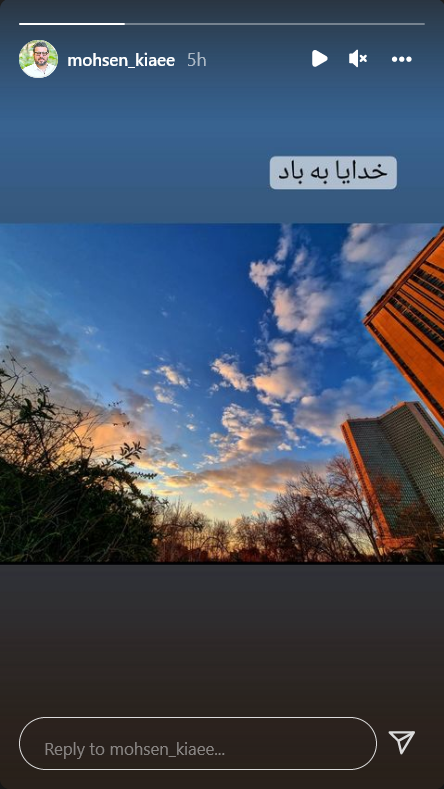Unmute the story sound
444x789 pixels.
click(x=358, y=59)
